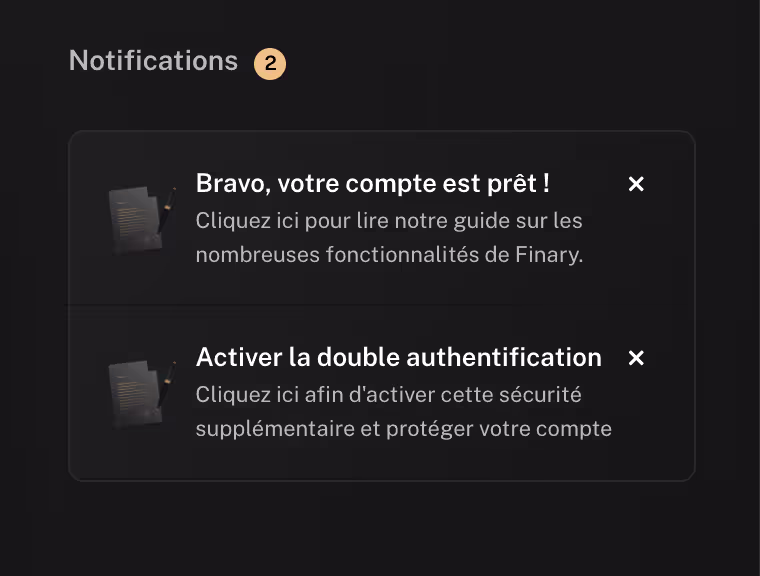Dismiss the double authentification notification
760x576 pixels.
(x=636, y=358)
